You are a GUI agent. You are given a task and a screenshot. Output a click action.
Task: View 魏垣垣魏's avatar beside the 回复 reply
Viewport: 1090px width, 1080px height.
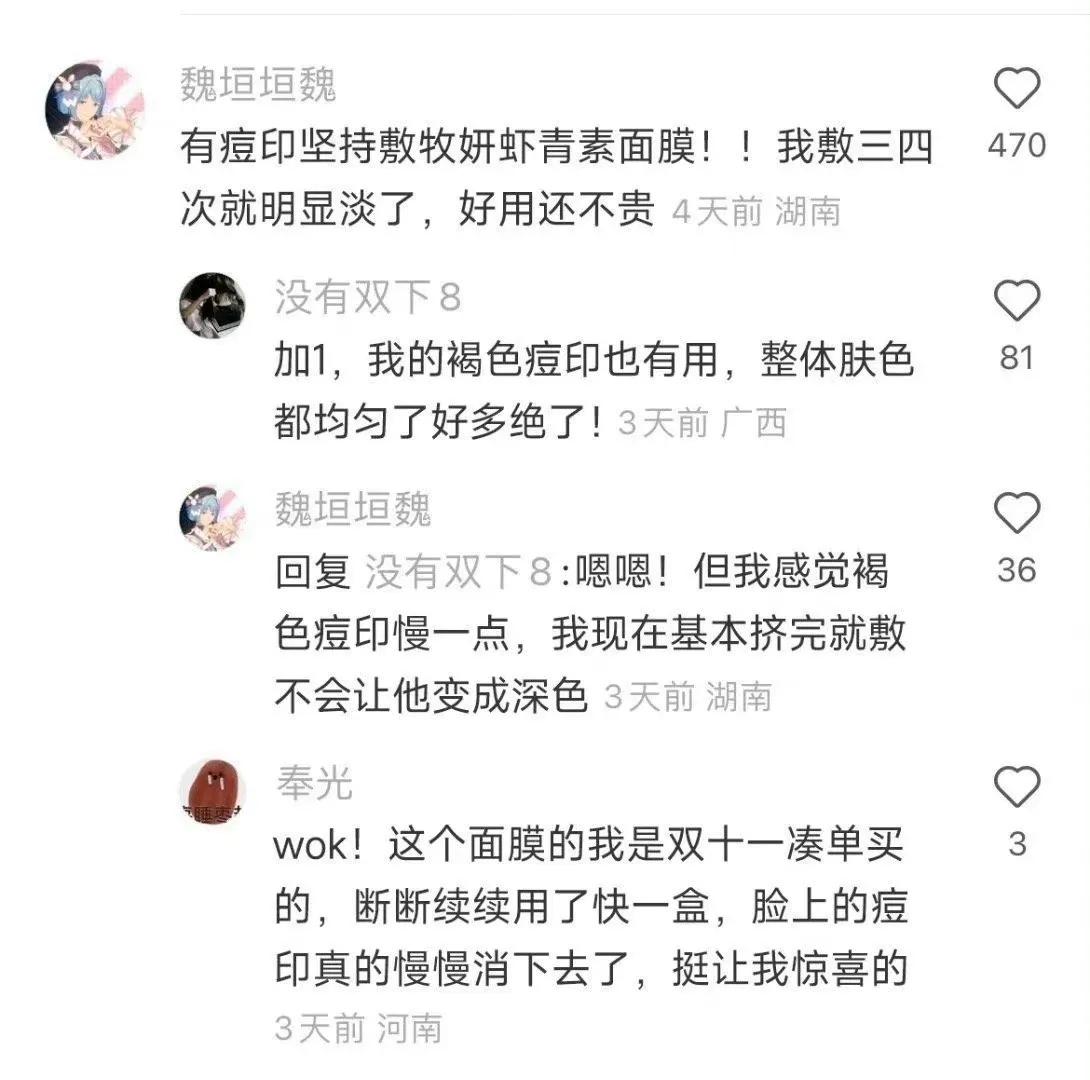point(212,518)
